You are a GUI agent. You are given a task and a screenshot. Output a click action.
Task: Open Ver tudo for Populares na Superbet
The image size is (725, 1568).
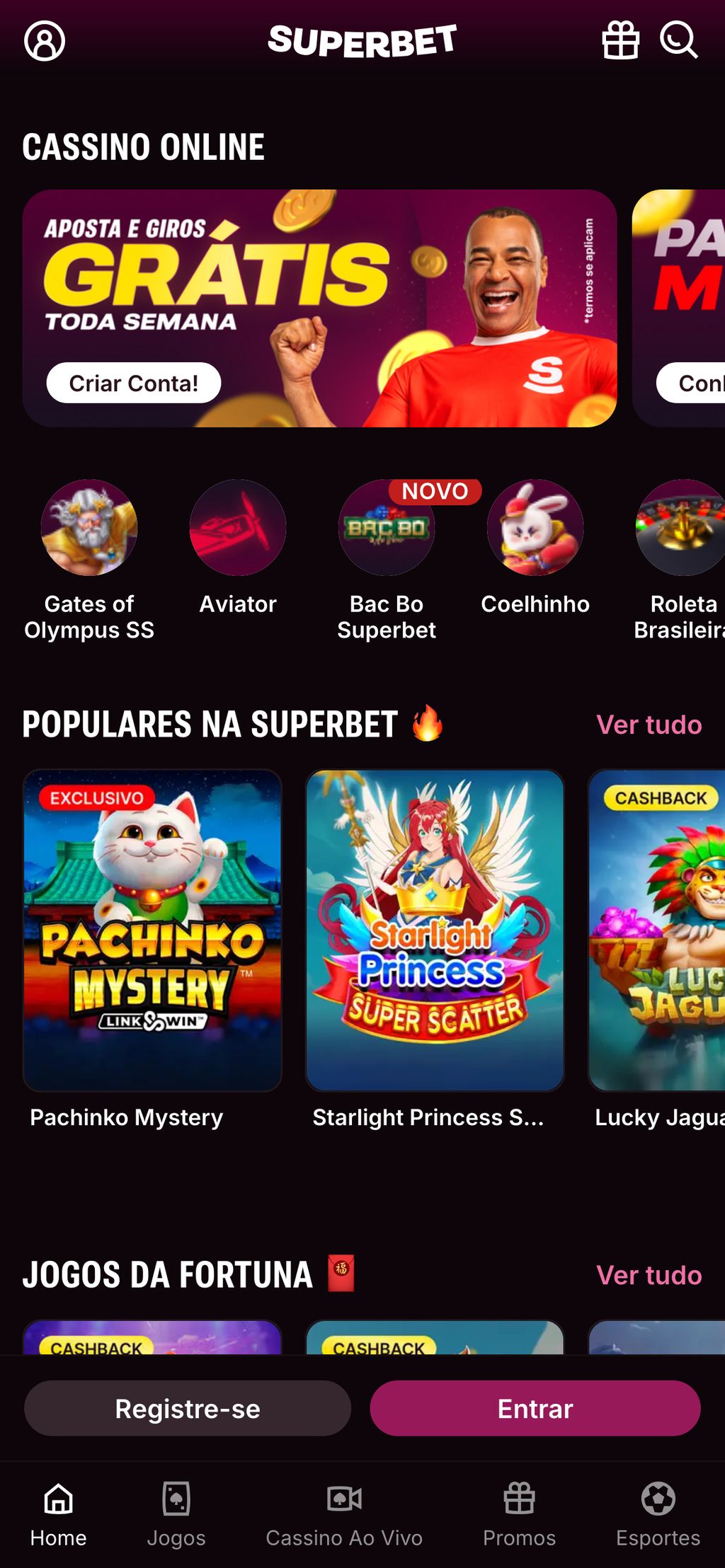pos(649,725)
